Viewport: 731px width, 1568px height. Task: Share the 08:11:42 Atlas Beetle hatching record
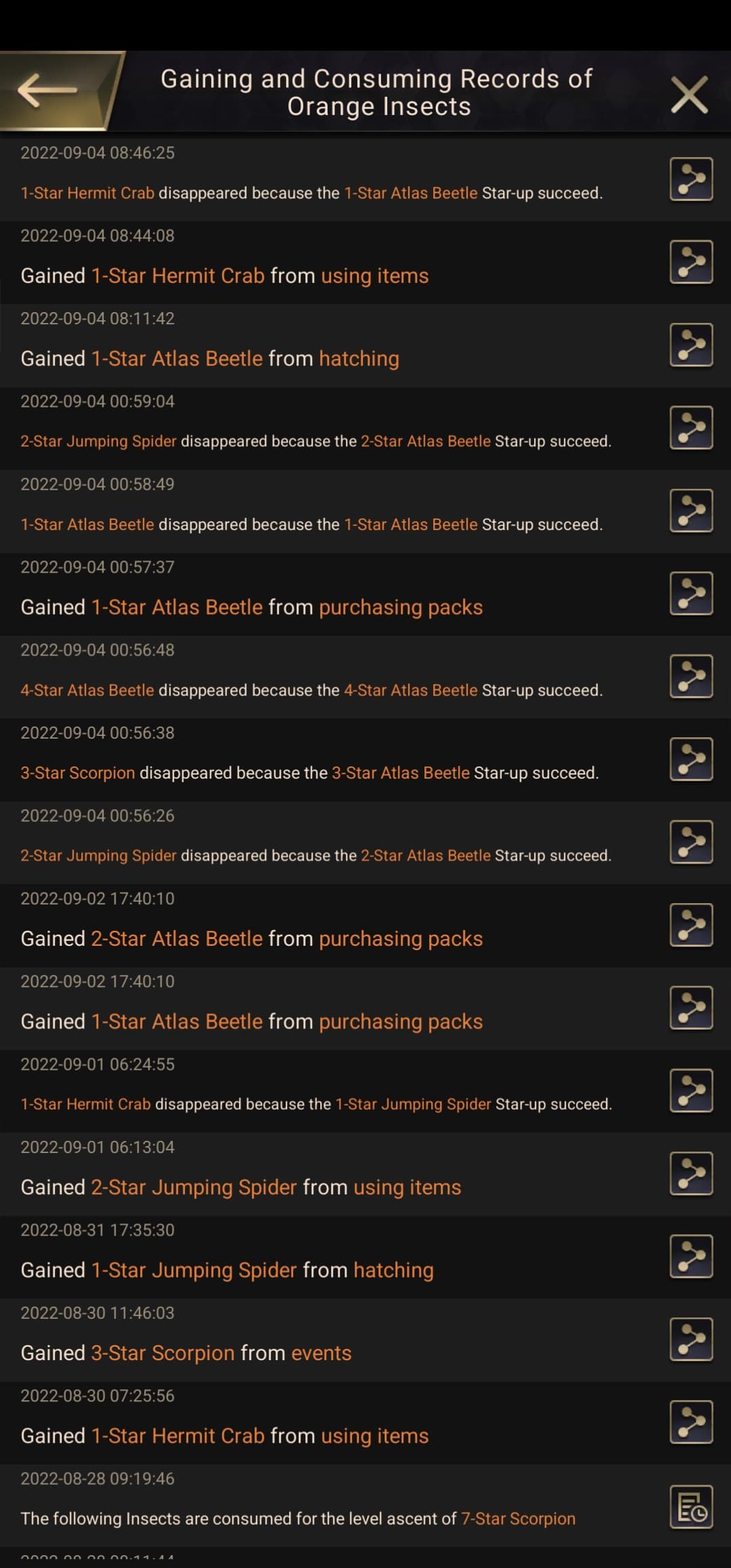coord(691,345)
